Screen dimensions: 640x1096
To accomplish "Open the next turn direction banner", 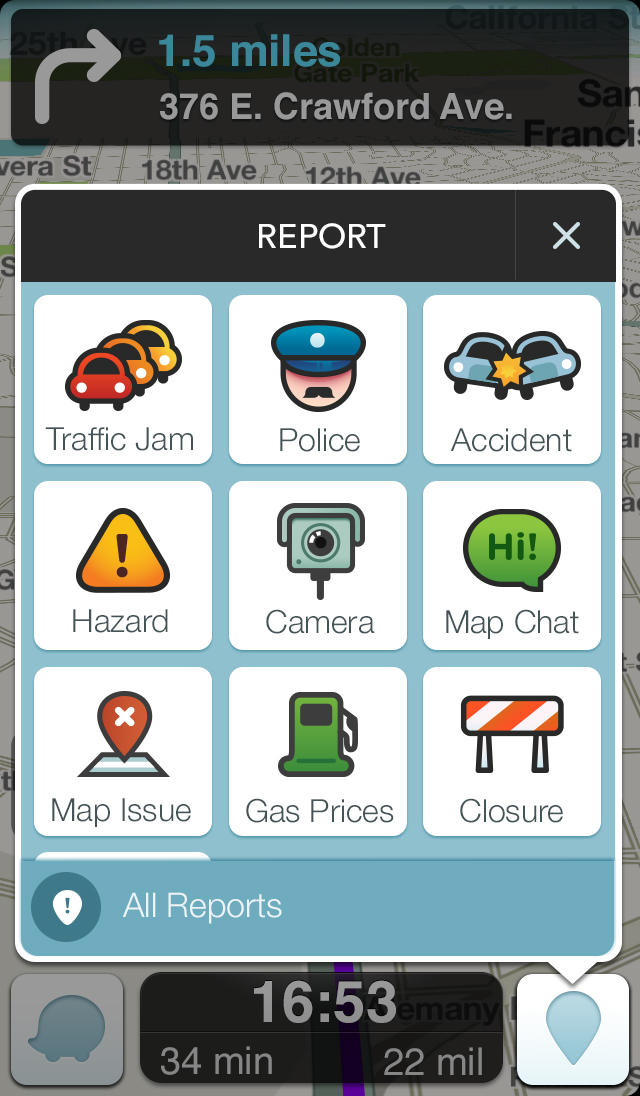I will (x=320, y=78).
